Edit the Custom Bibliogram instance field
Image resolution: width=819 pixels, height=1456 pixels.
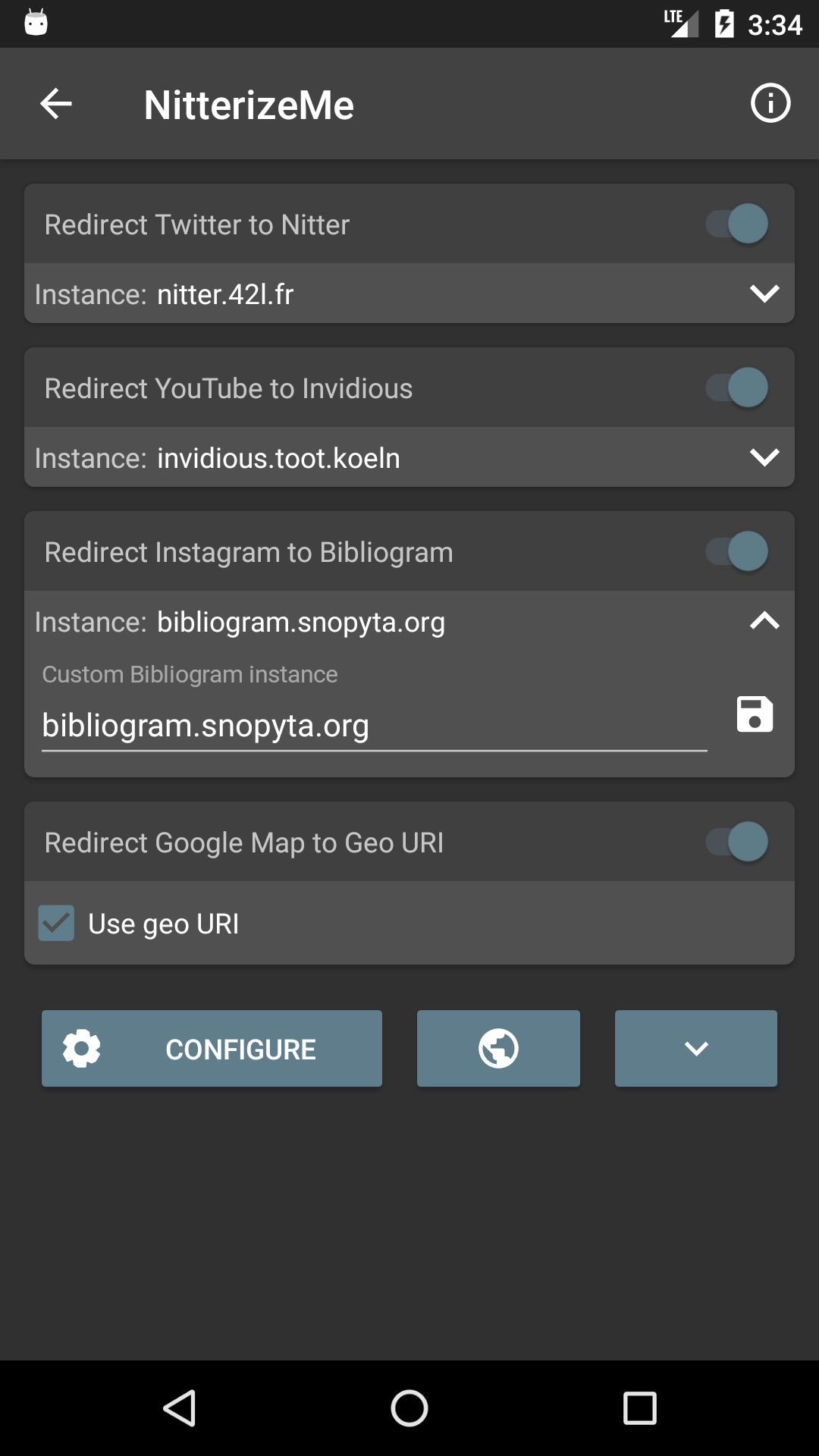[x=373, y=726]
